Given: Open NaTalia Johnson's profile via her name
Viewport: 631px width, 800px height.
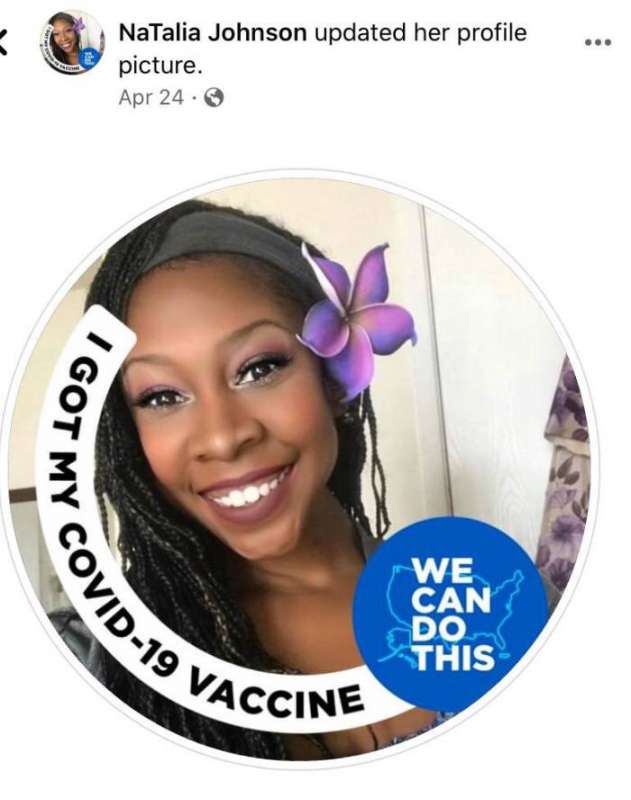Looking at the screenshot, I should (212, 33).
